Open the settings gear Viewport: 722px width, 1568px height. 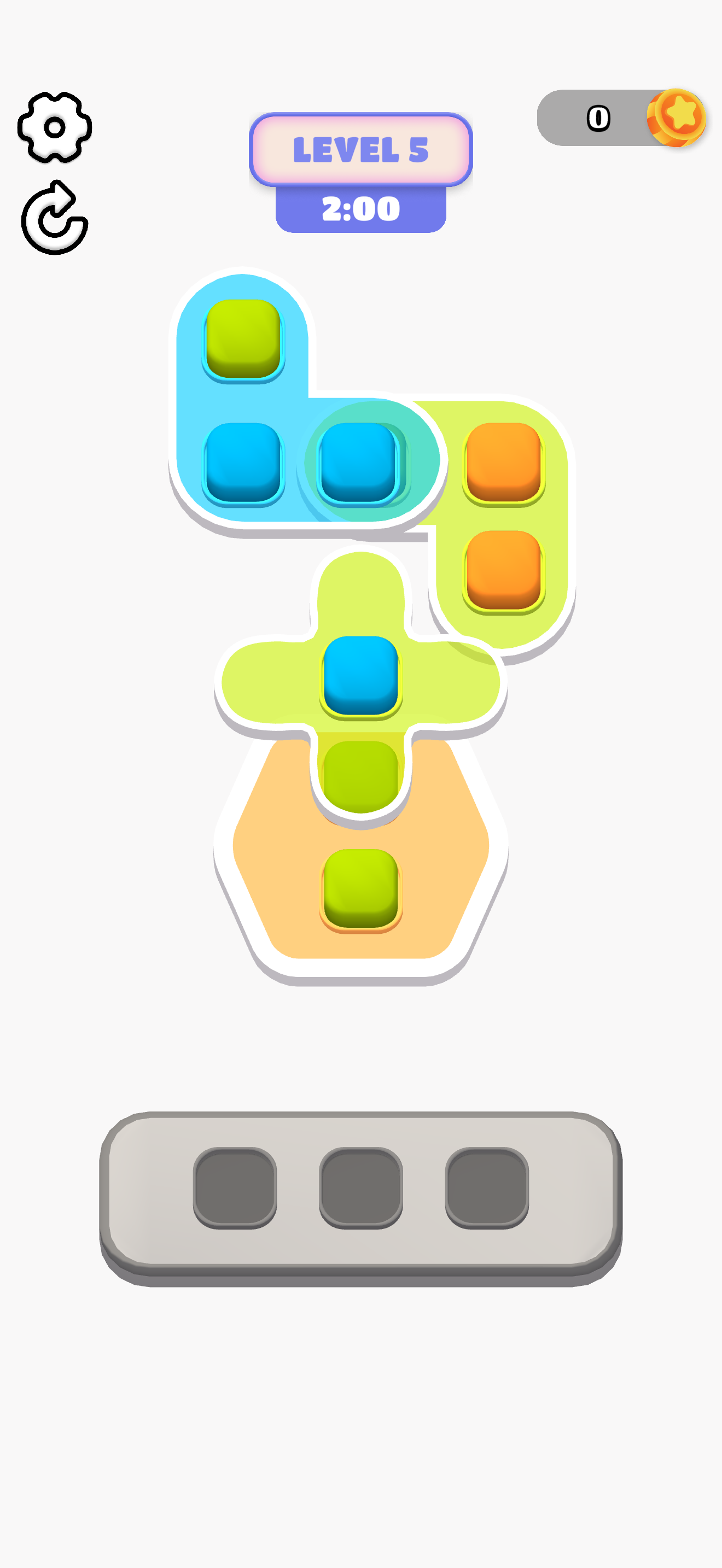click(55, 128)
